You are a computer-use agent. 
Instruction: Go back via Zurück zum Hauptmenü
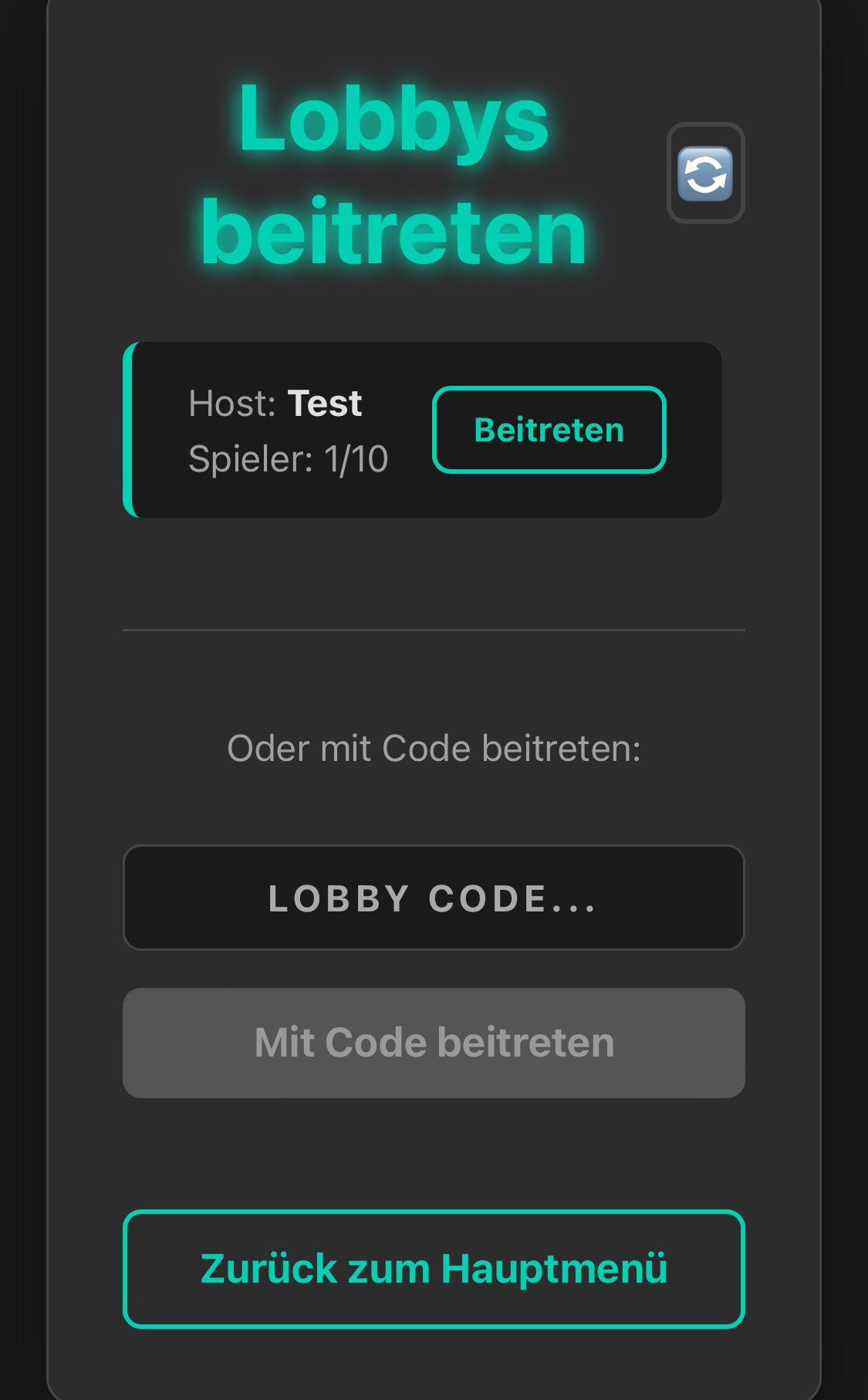click(434, 1269)
